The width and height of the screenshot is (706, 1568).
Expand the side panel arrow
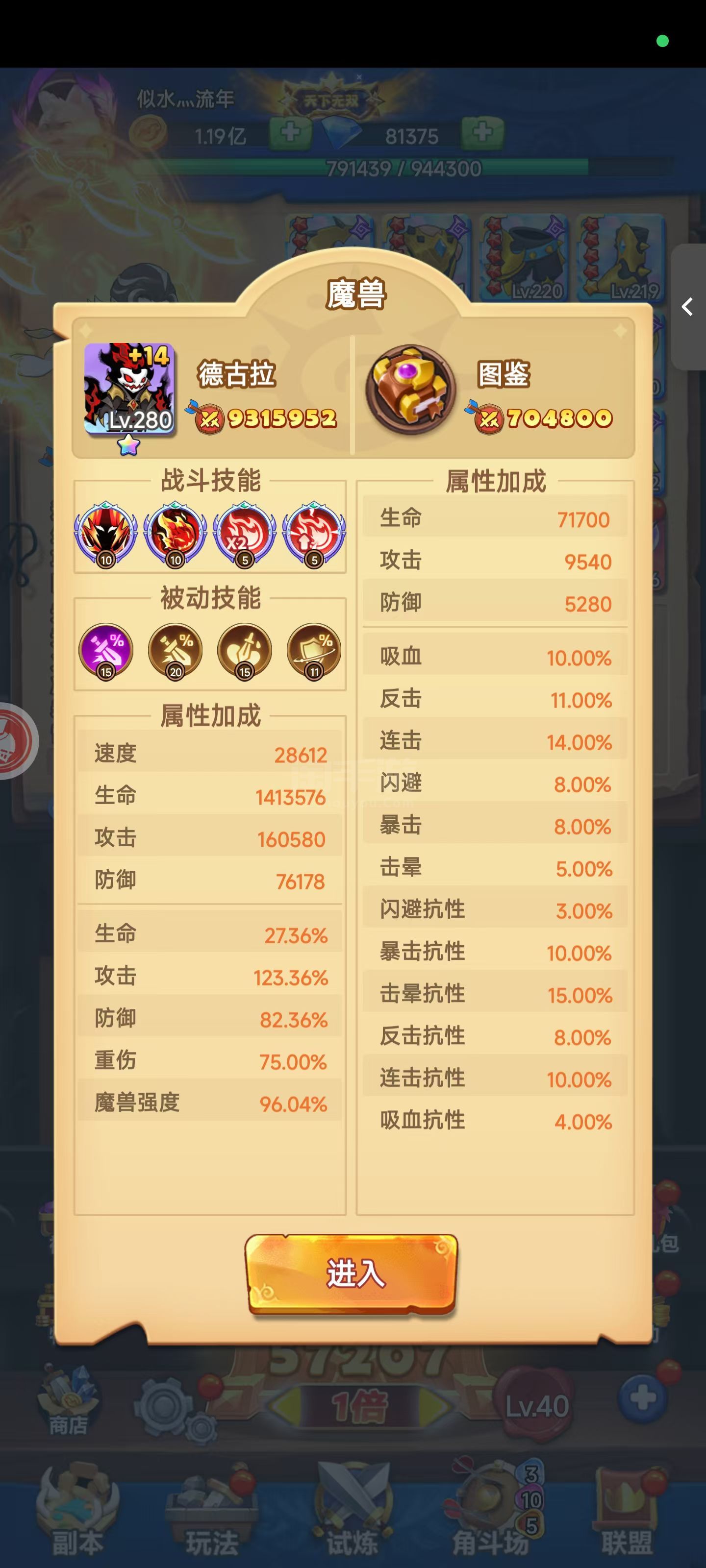click(x=689, y=307)
